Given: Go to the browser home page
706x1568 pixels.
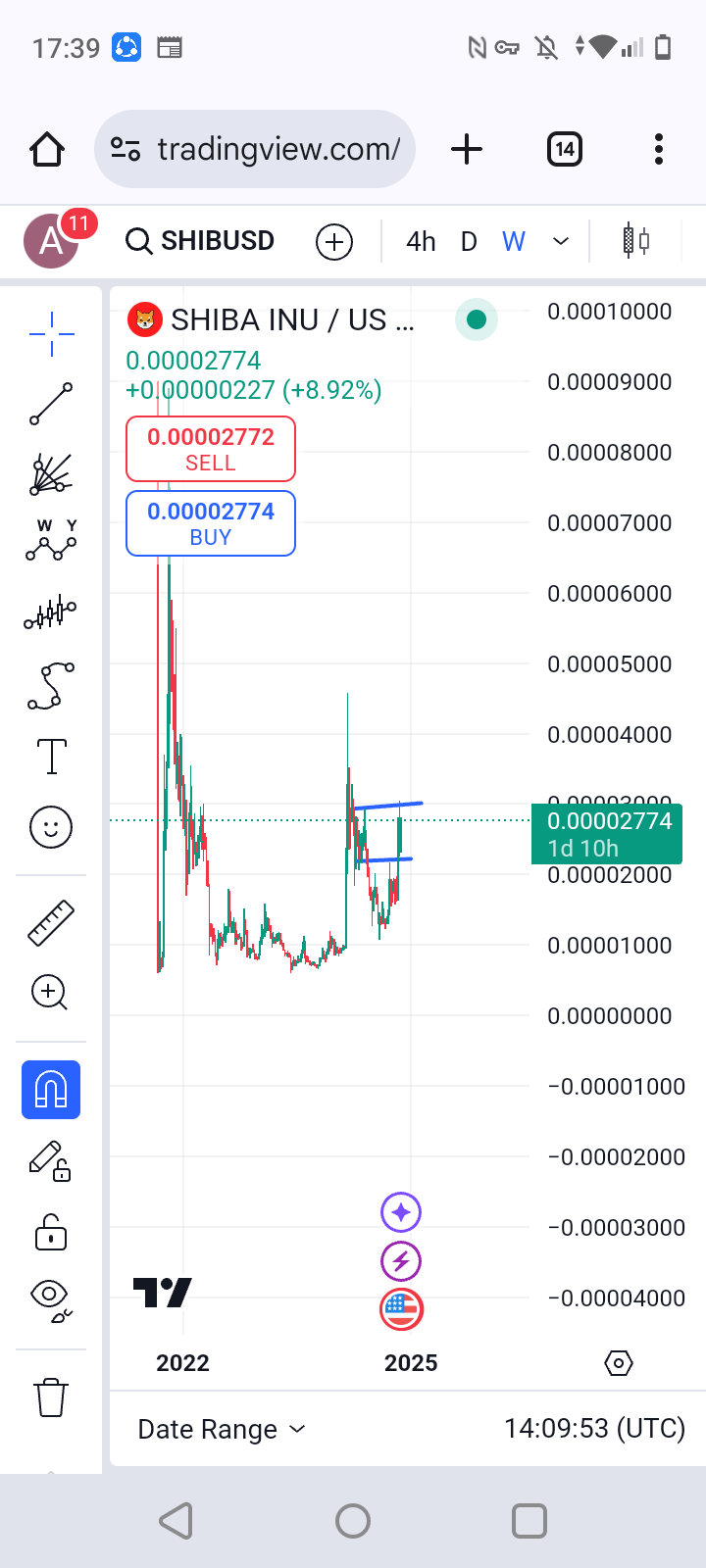Looking at the screenshot, I should coord(47,149).
